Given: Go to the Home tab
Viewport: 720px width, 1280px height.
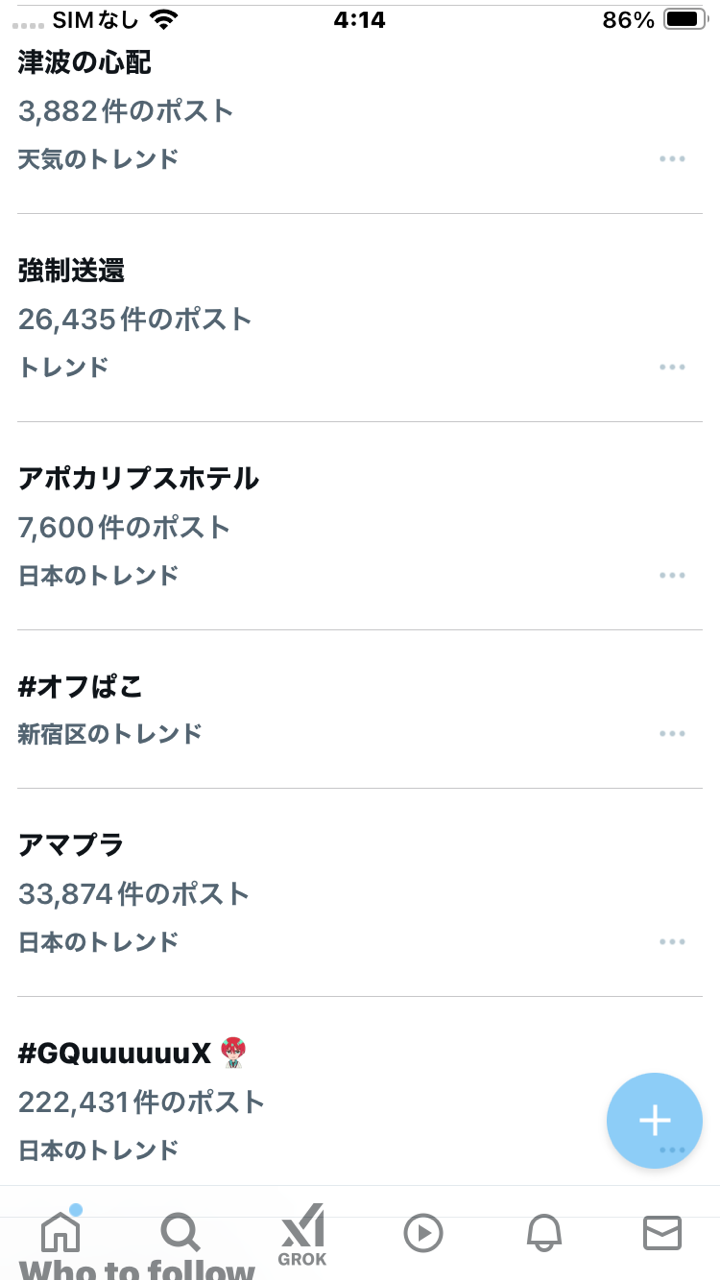Looking at the screenshot, I should 60,1233.
